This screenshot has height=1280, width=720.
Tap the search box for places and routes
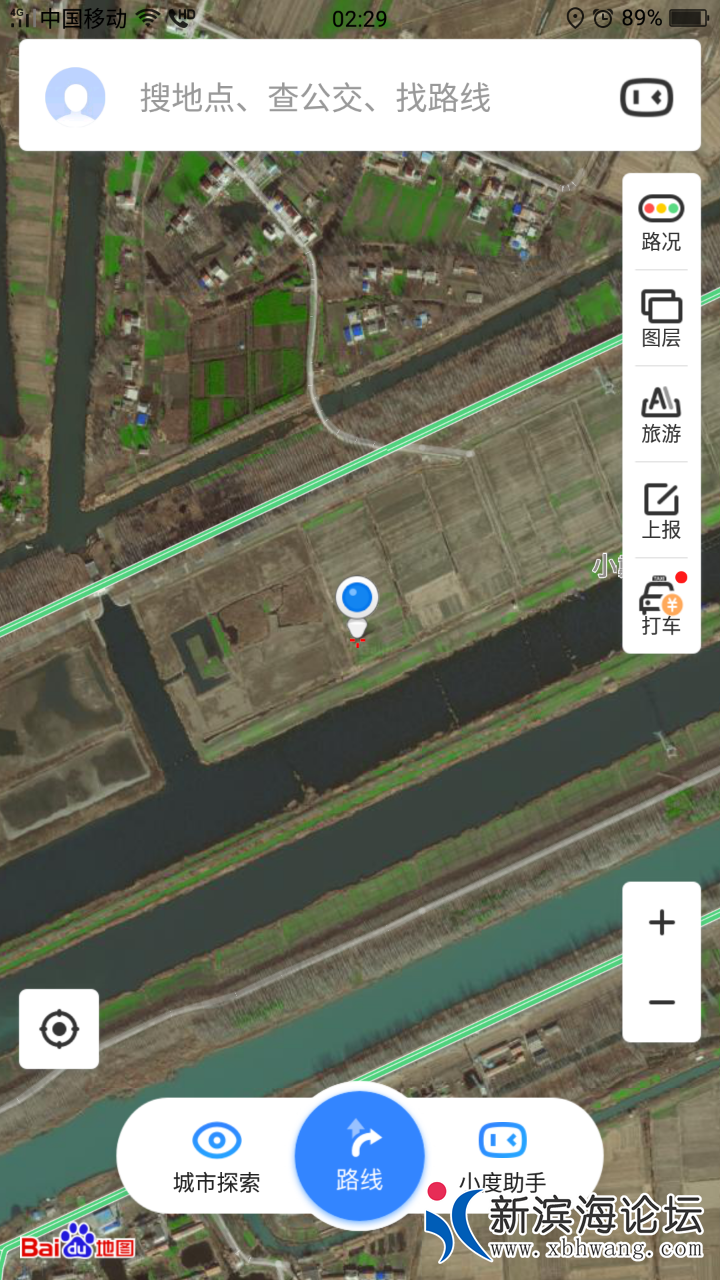[315, 98]
